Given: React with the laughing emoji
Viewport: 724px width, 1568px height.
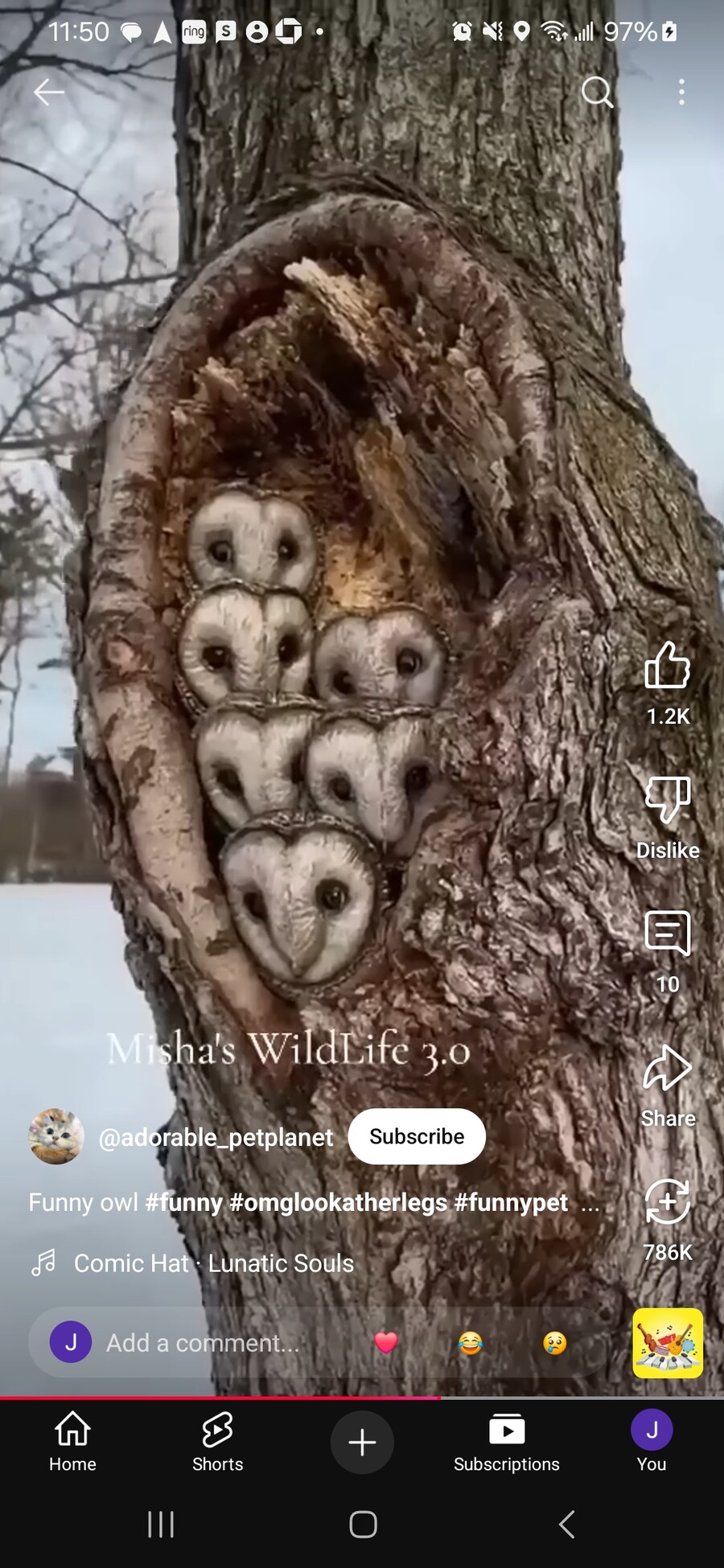Looking at the screenshot, I should [x=471, y=1343].
